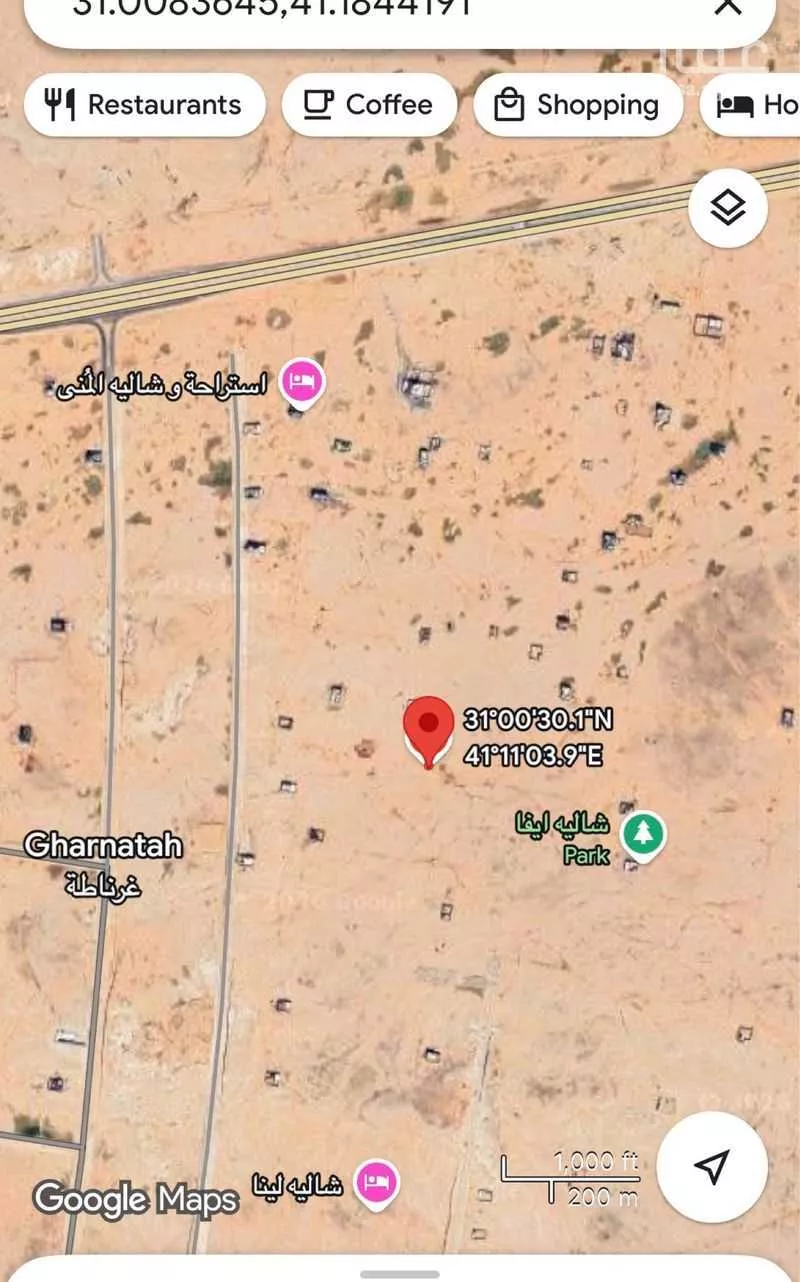Open the شاليه ايفا Park marker
The image size is (800, 1282).
pyautogui.click(x=642, y=833)
